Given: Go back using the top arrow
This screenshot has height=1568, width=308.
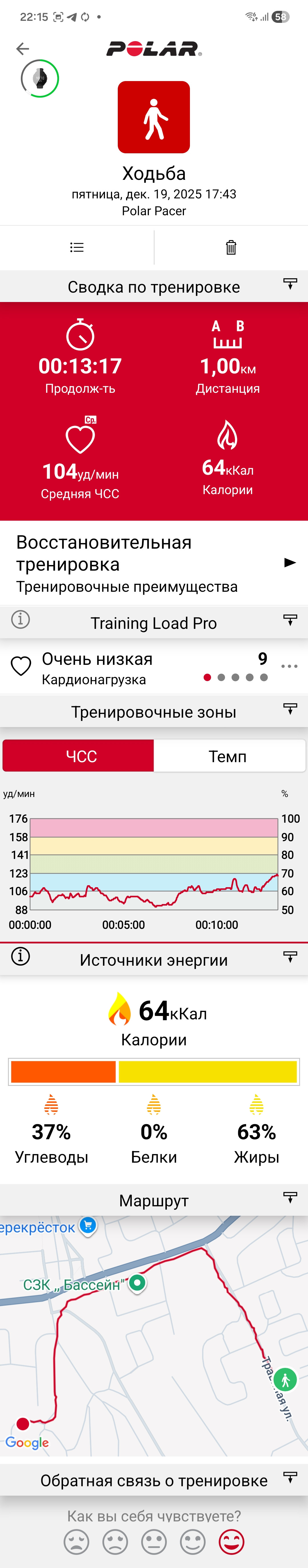Looking at the screenshot, I should point(23,49).
